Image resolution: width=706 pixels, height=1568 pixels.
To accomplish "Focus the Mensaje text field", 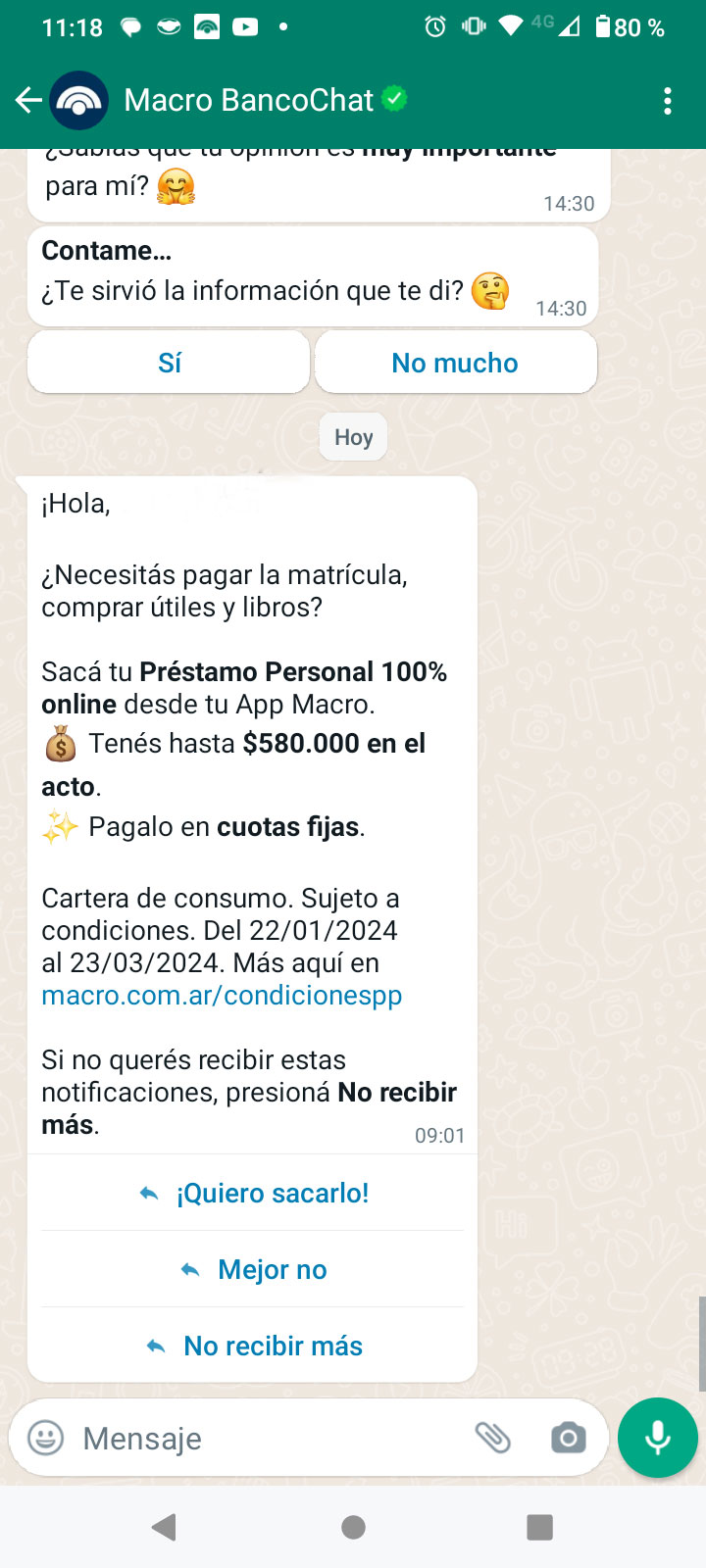I will [265, 1438].
